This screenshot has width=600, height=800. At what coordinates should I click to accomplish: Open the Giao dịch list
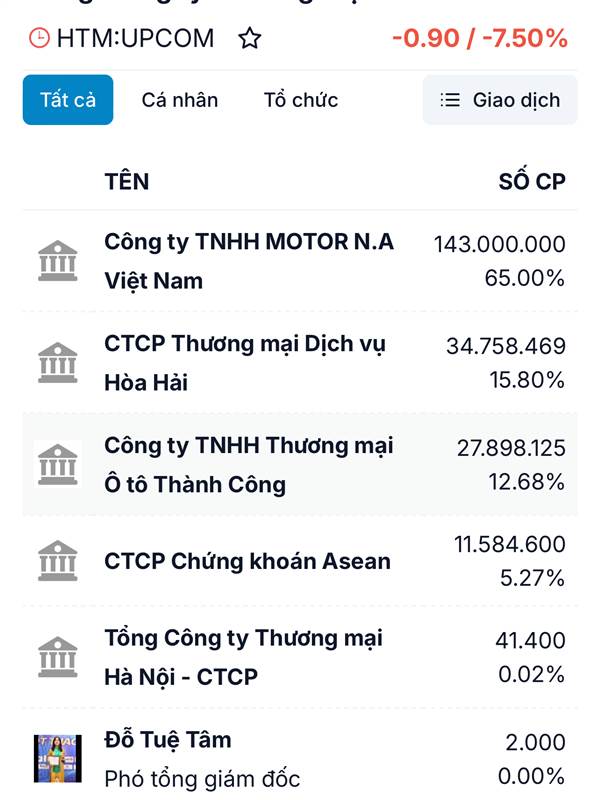500,100
